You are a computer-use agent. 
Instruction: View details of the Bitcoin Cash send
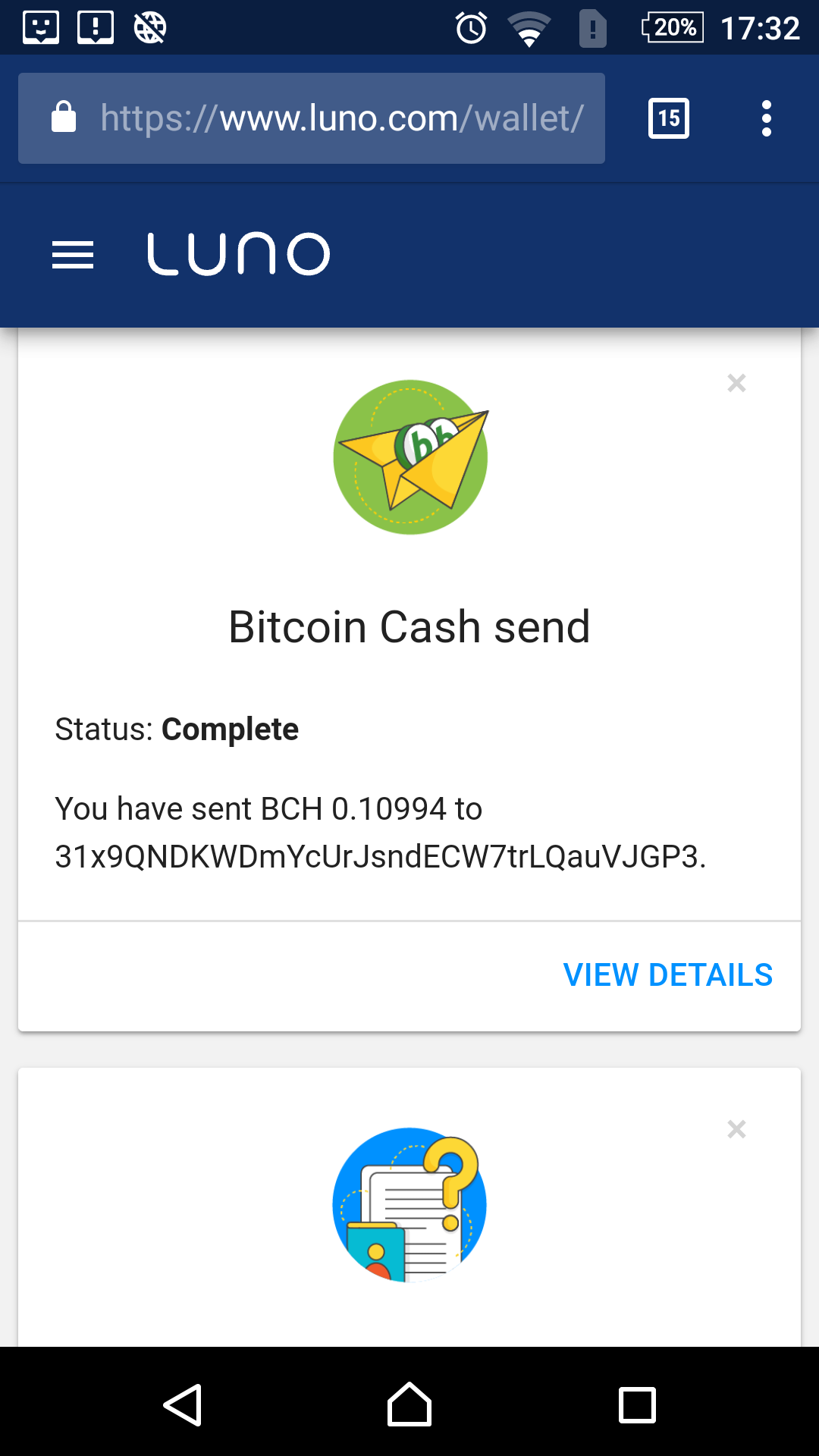point(668,975)
